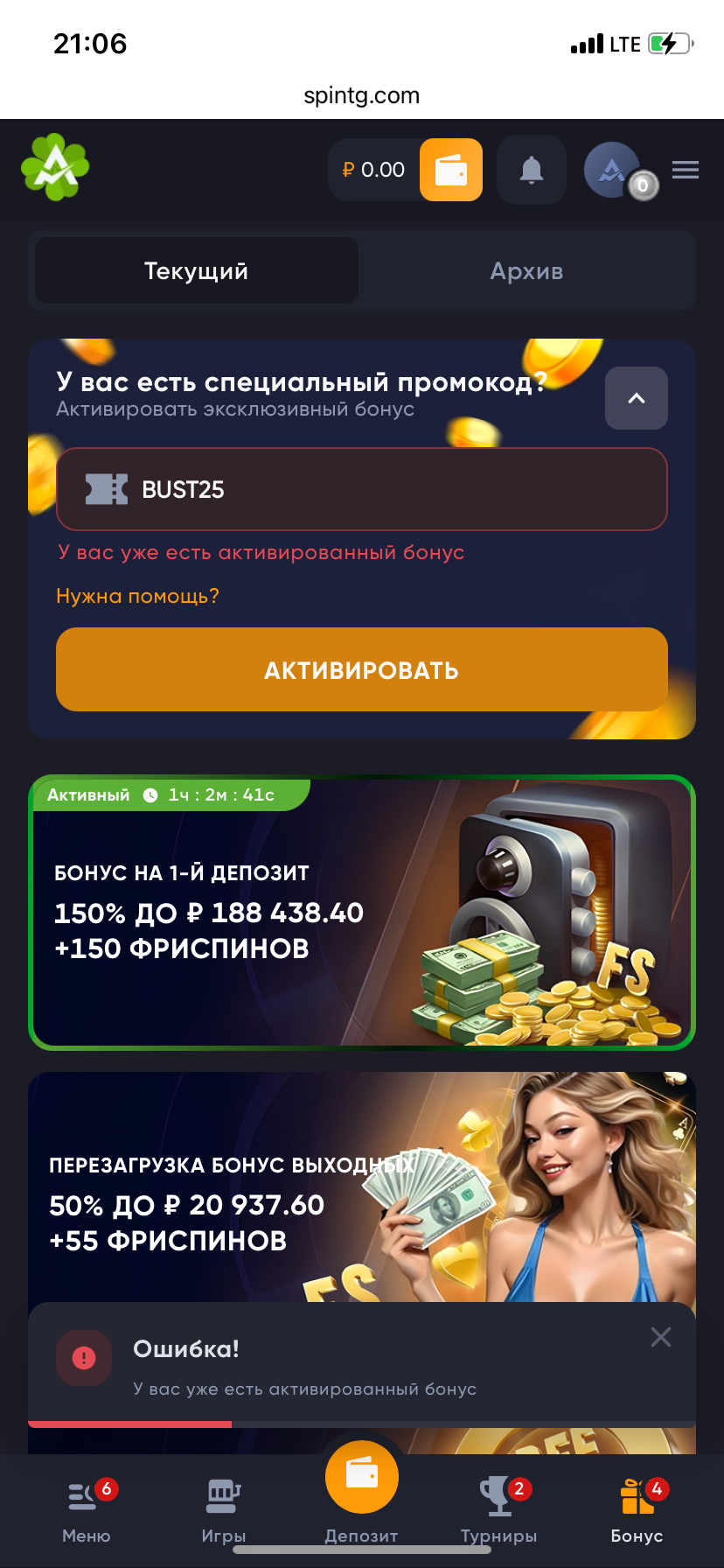Open the profile avatar
724x1568 pixels.
(x=613, y=170)
